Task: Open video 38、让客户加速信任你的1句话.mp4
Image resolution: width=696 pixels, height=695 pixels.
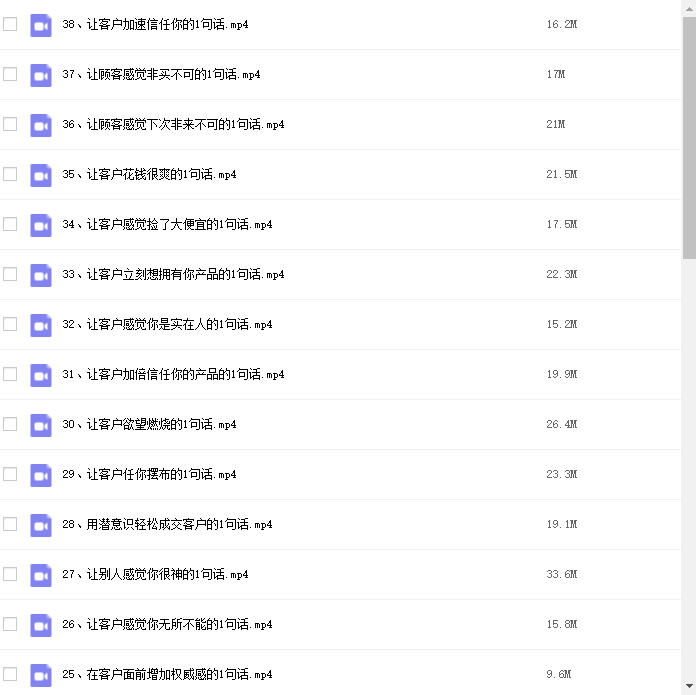Action: tap(155, 24)
